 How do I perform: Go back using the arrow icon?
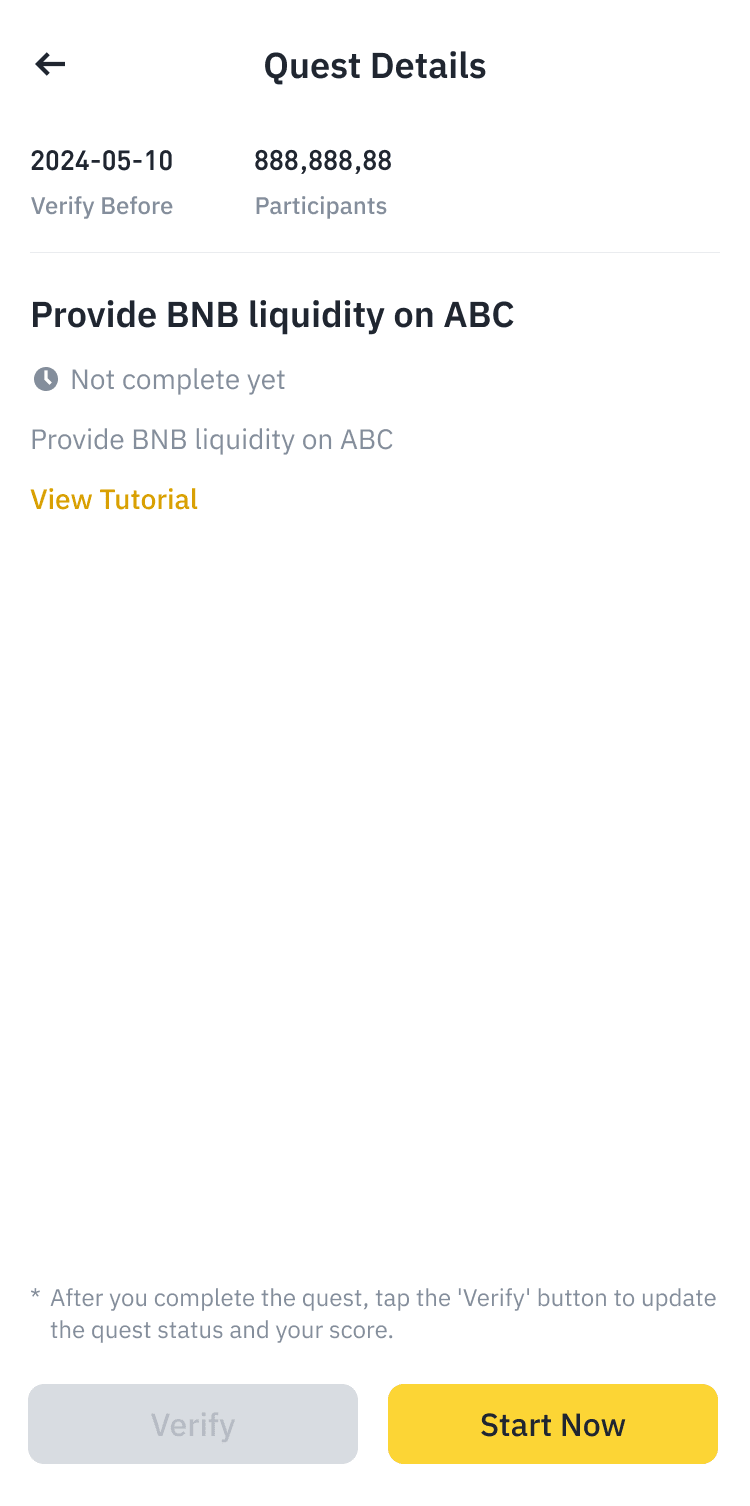[50, 65]
